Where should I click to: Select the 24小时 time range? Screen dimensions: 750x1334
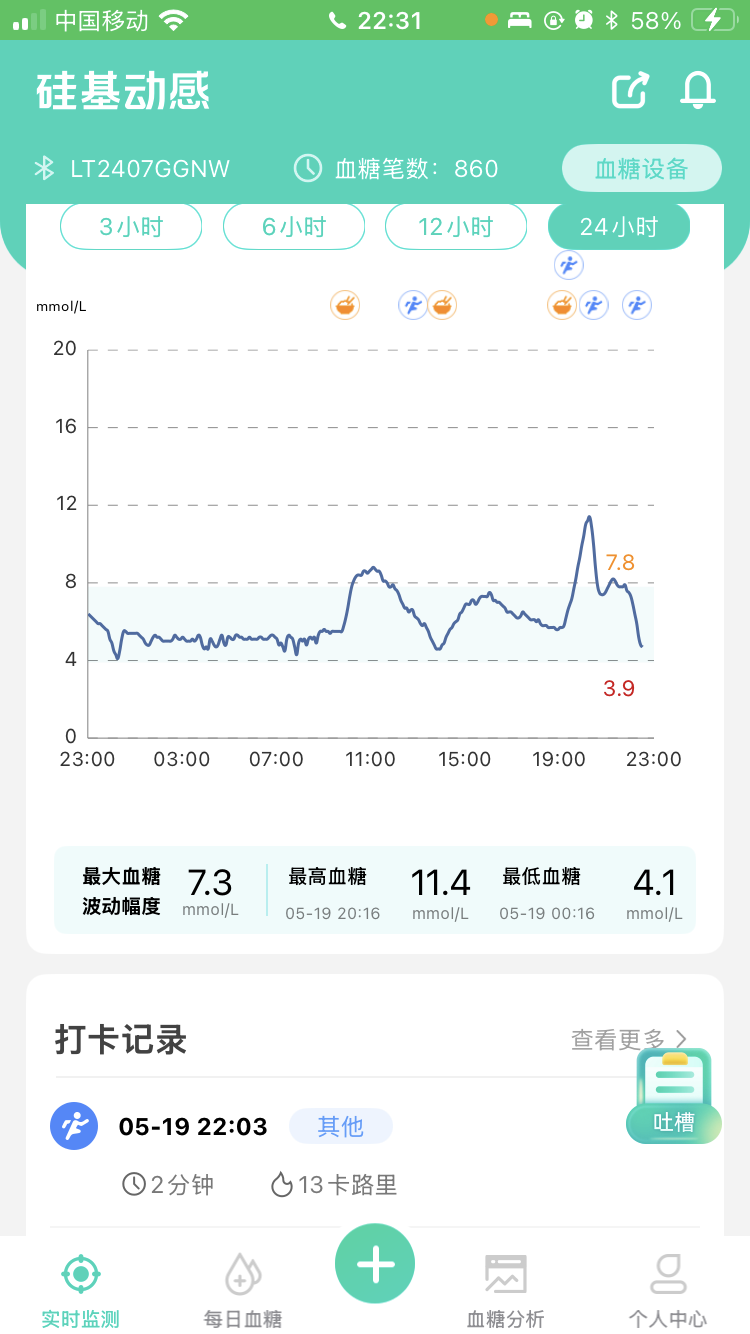tap(619, 227)
